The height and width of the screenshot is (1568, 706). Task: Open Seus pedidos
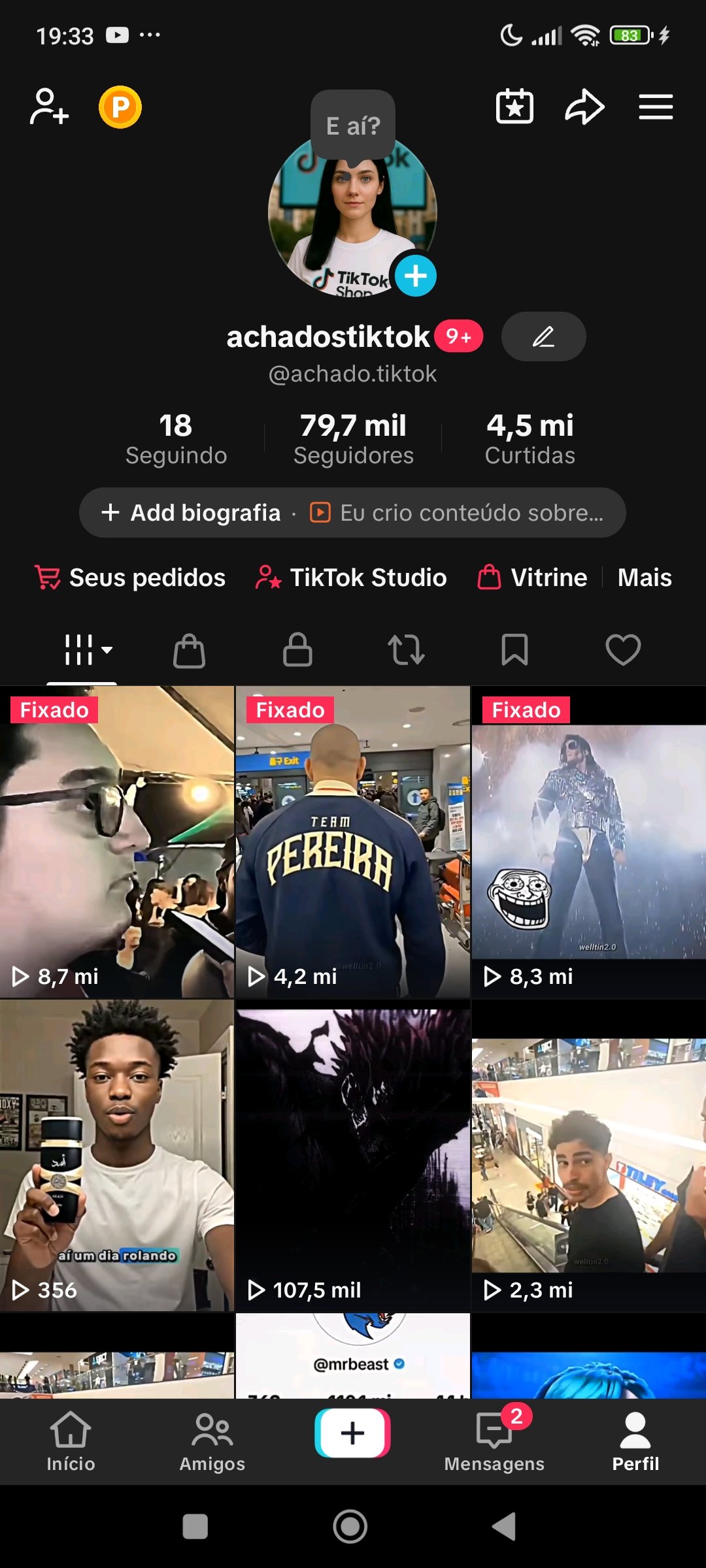tap(131, 578)
